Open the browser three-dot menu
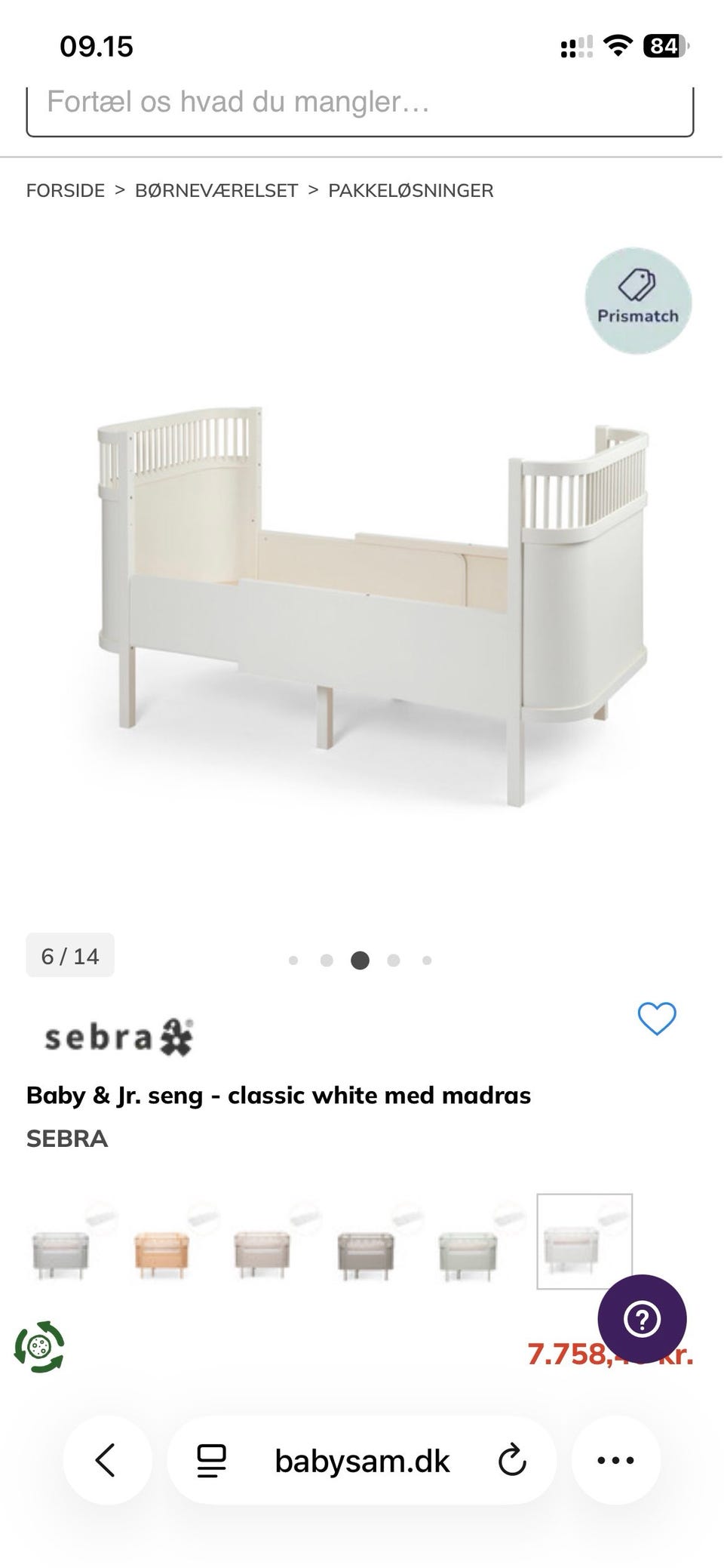The width and height of the screenshot is (724, 1568). pyautogui.click(x=615, y=1460)
